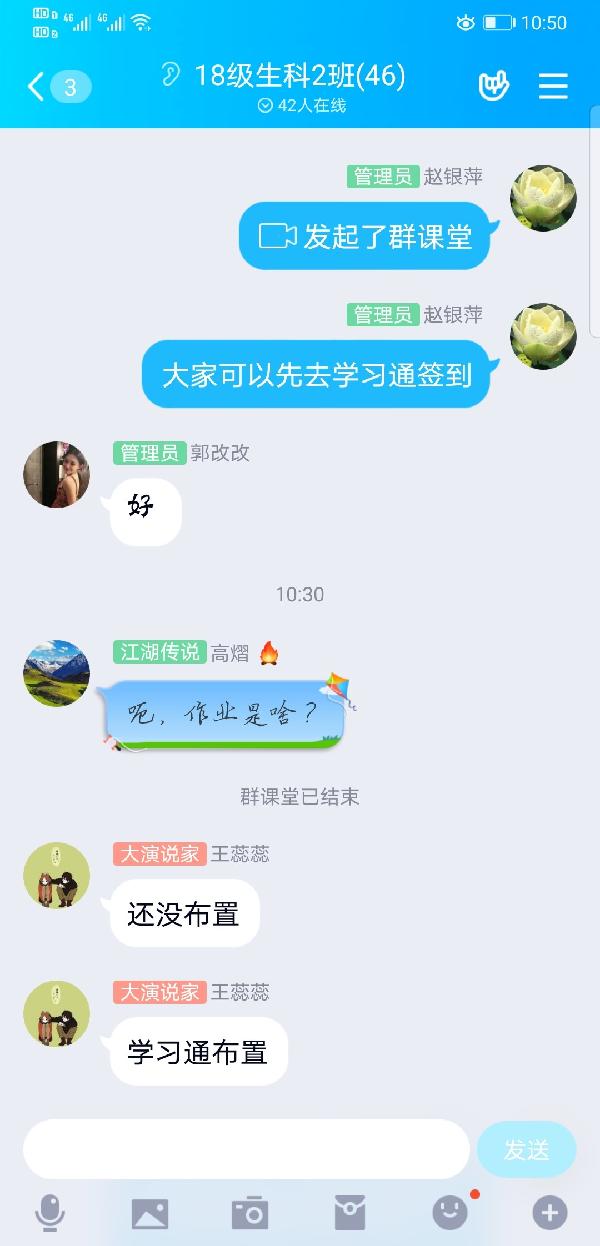Start voice input with the microphone

[49, 1213]
